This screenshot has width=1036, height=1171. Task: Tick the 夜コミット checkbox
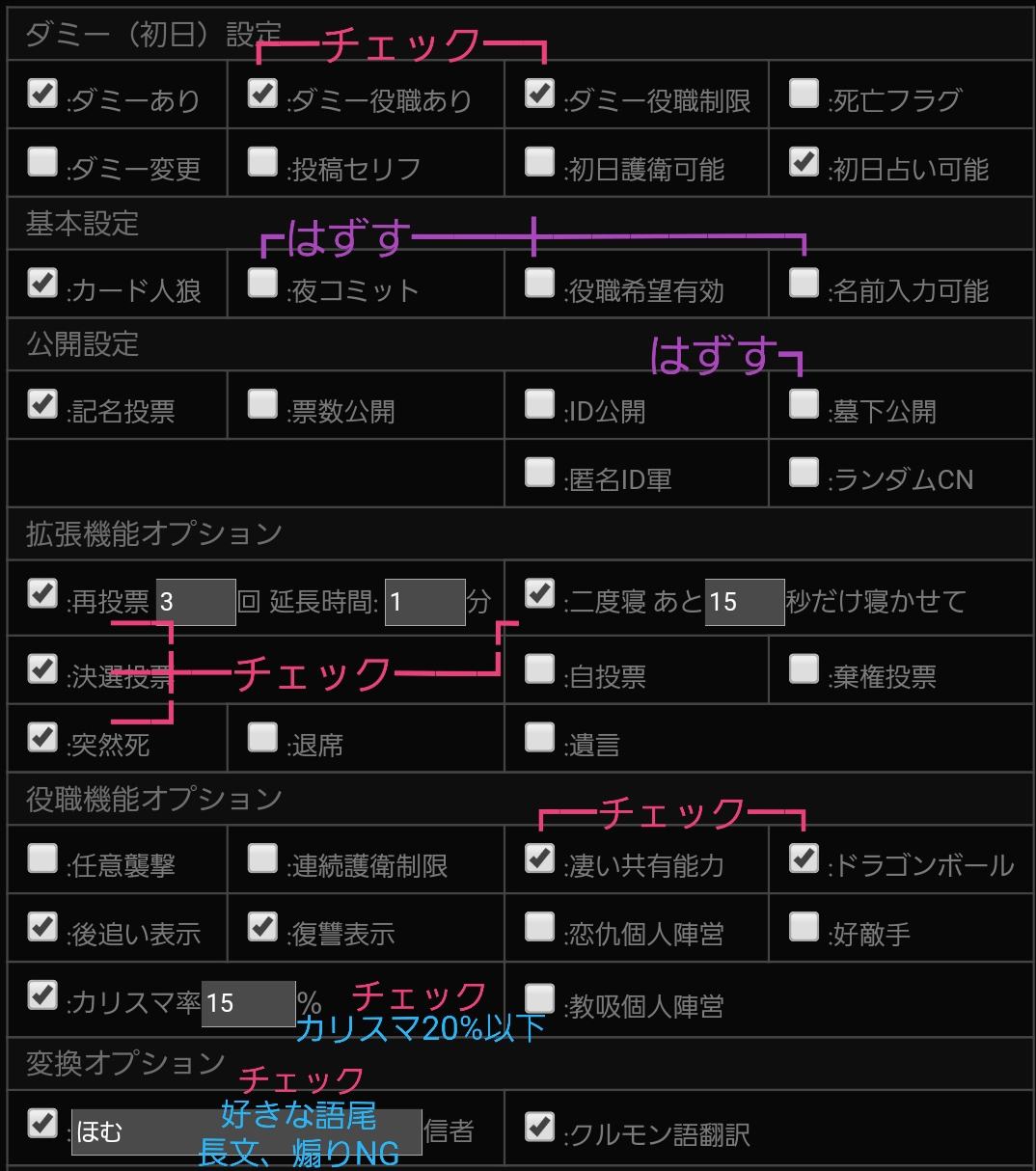[x=262, y=283]
